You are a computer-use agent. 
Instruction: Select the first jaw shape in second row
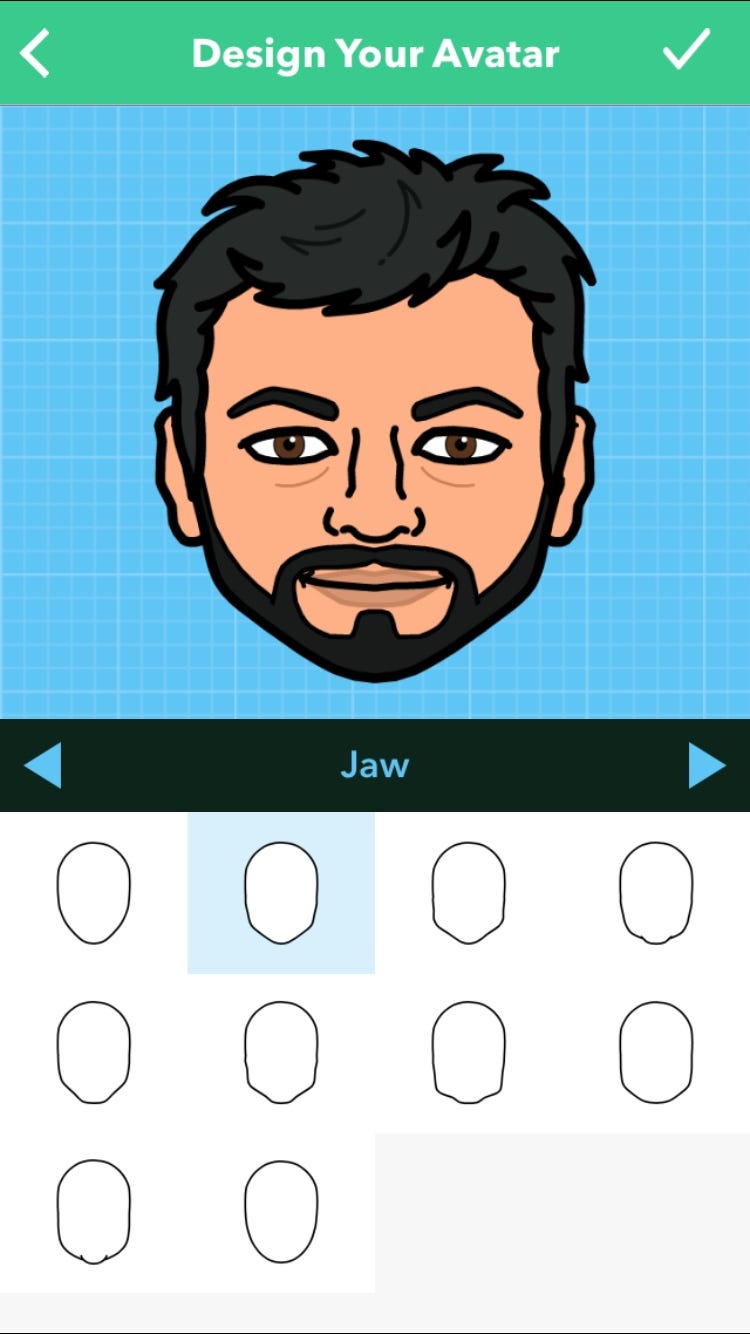[x=94, y=1052]
